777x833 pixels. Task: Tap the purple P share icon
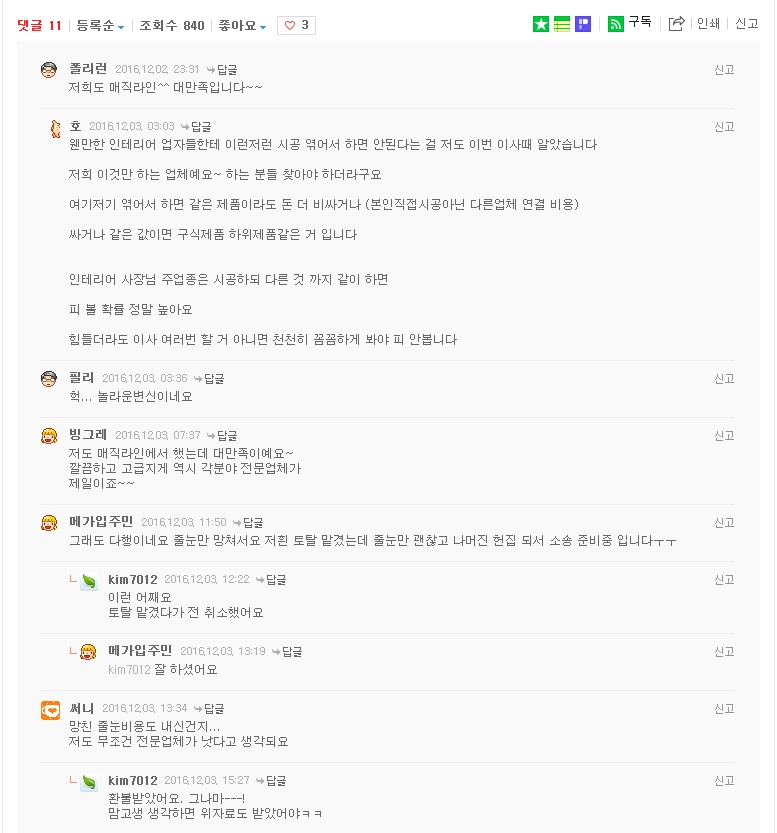point(583,25)
